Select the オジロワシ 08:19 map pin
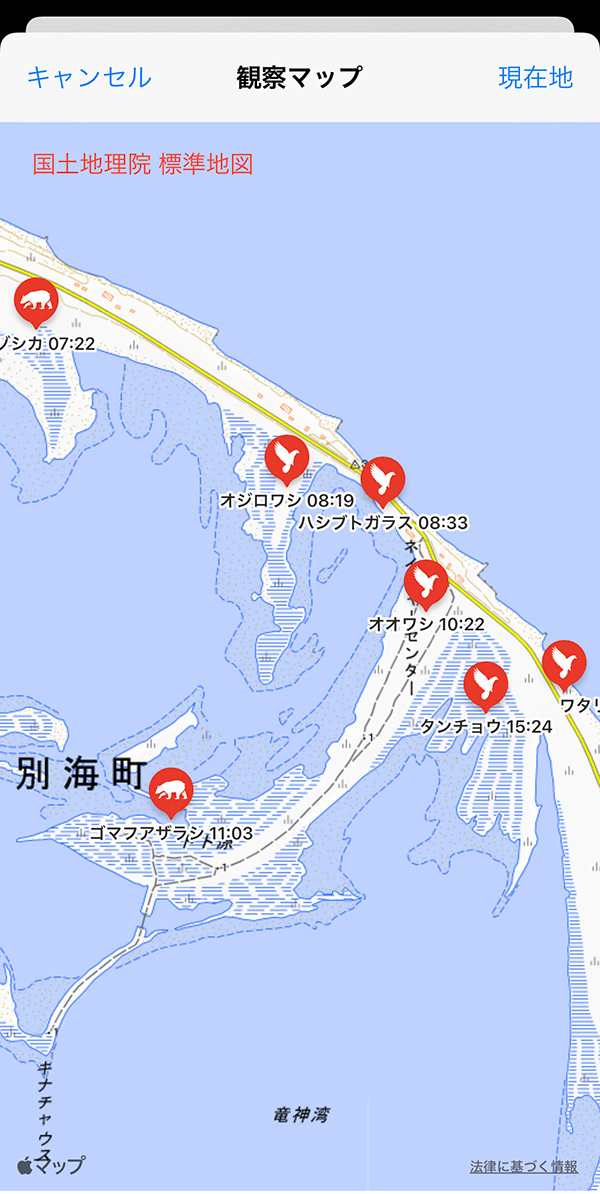600x1194 pixels. [287, 460]
